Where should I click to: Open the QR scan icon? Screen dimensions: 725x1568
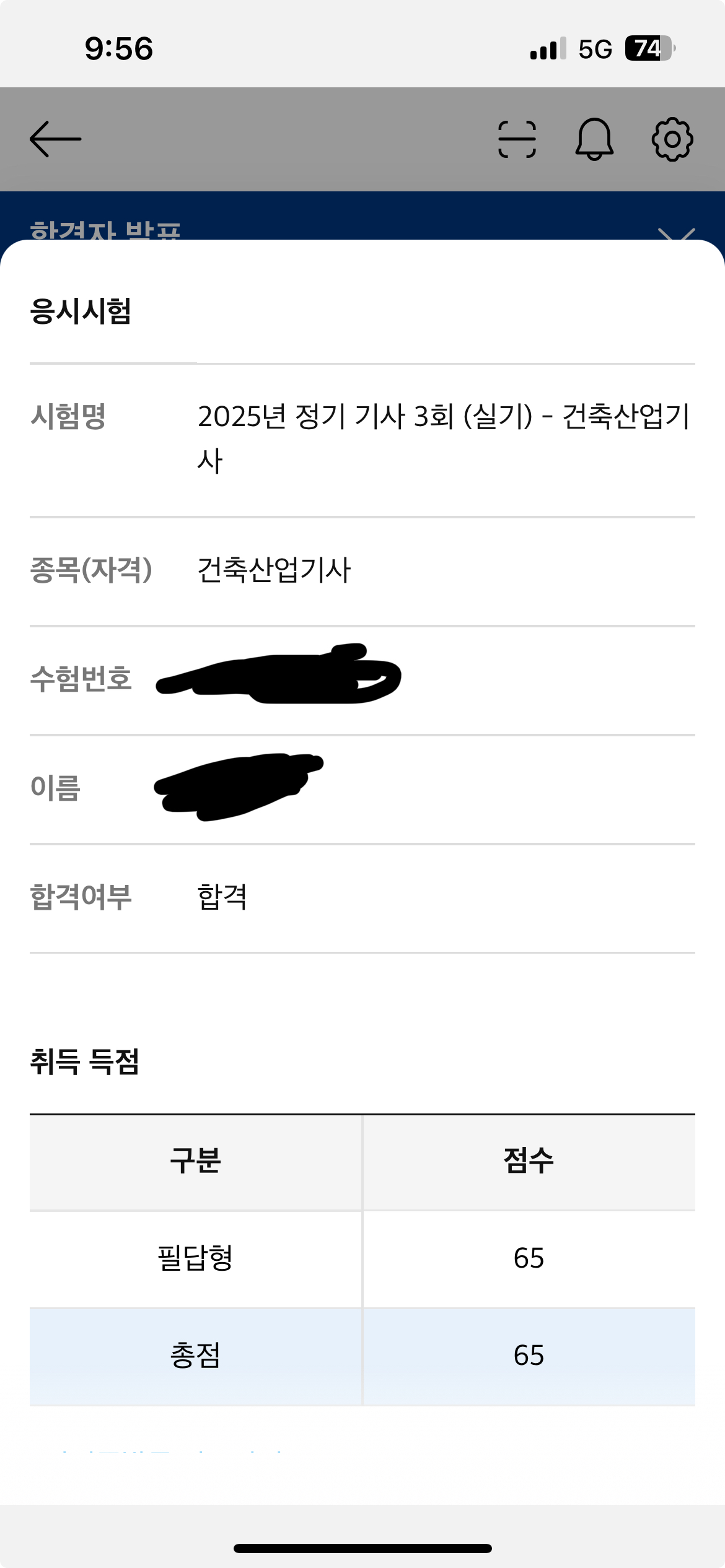[x=517, y=139]
